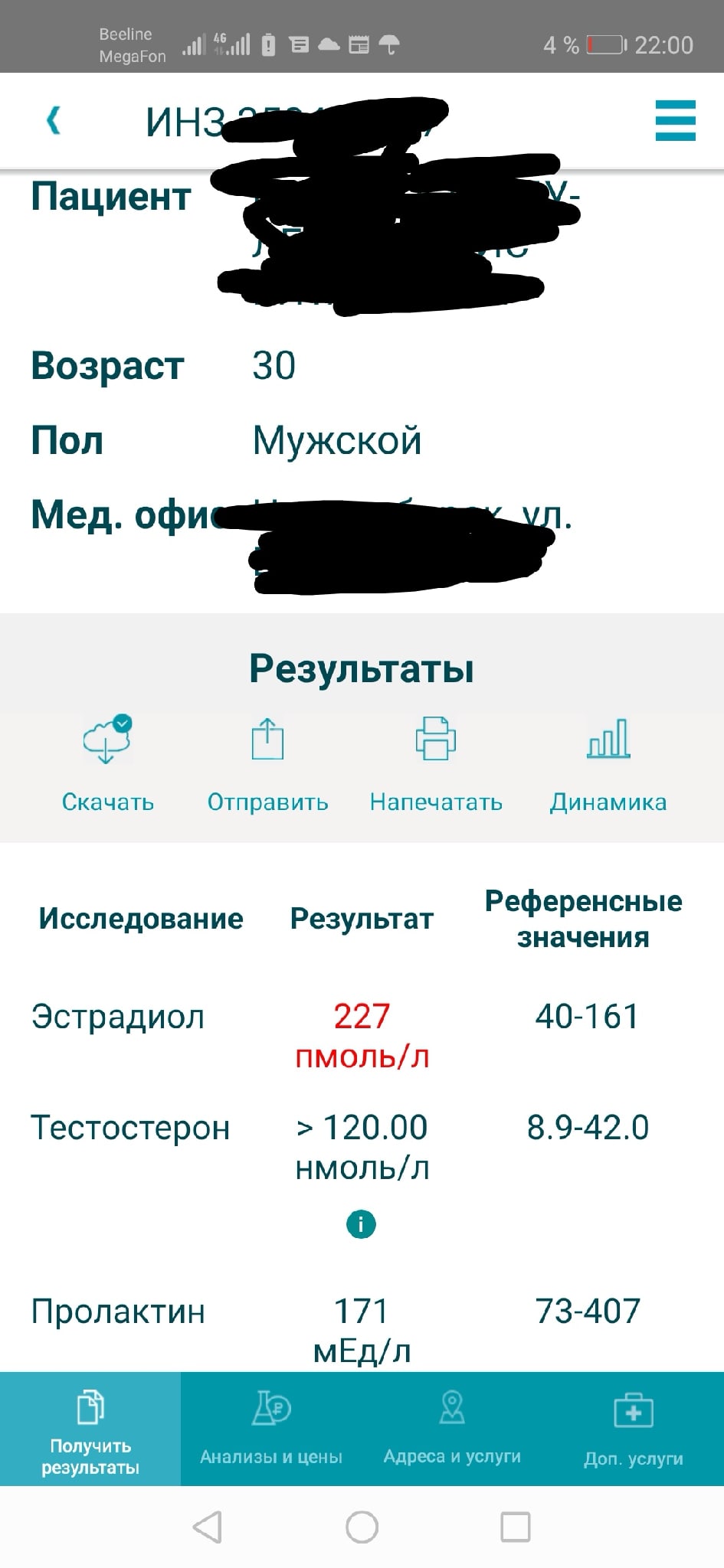Image resolution: width=724 pixels, height=1568 pixels.
Task: Tap the info icon under Тестостерон
Action: coord(361,1223)
